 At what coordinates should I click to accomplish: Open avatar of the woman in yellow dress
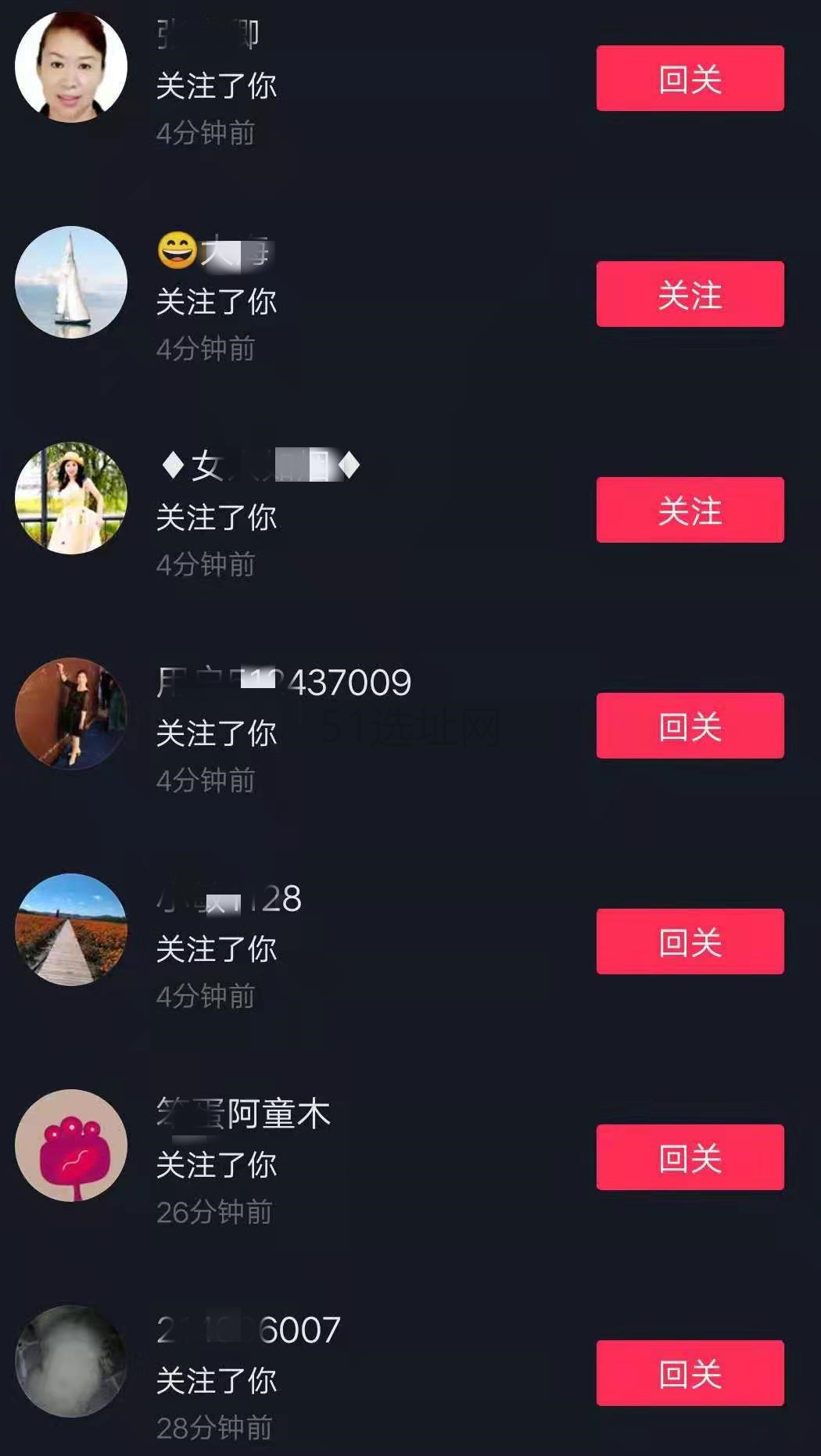pos(70,500)
